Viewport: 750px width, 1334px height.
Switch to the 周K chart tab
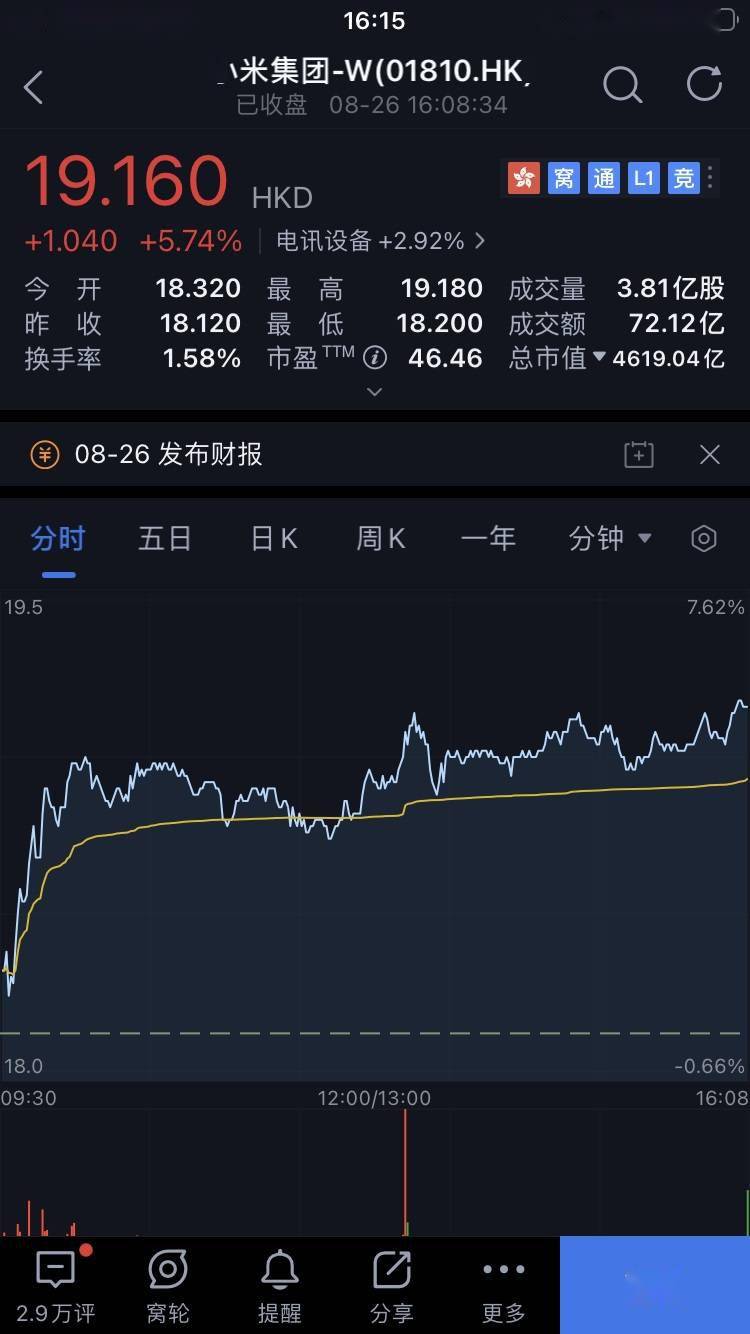pyautogui.click(x=381, y=539)
